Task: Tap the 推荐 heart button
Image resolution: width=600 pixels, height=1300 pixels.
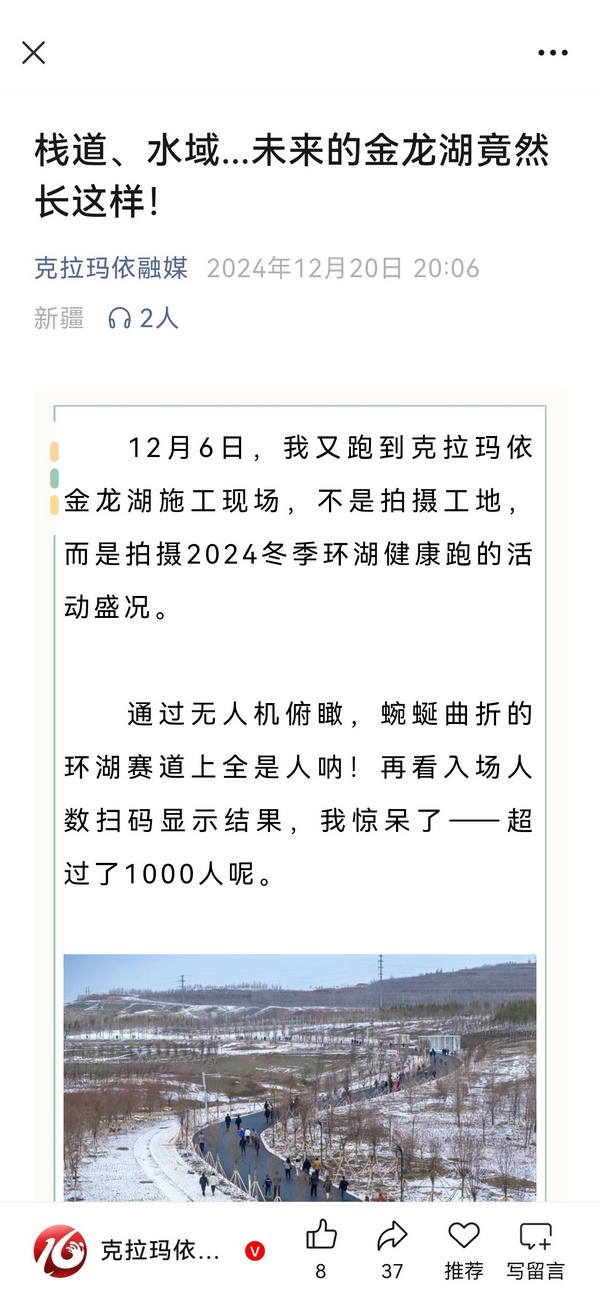Action: [x=464, y=1237]
